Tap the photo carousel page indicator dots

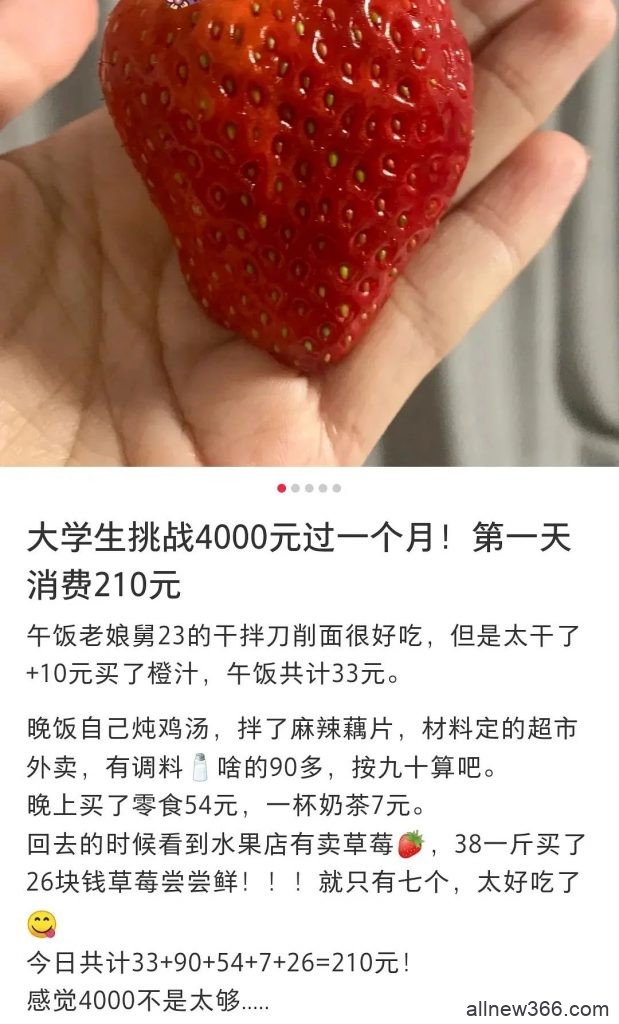309,488
